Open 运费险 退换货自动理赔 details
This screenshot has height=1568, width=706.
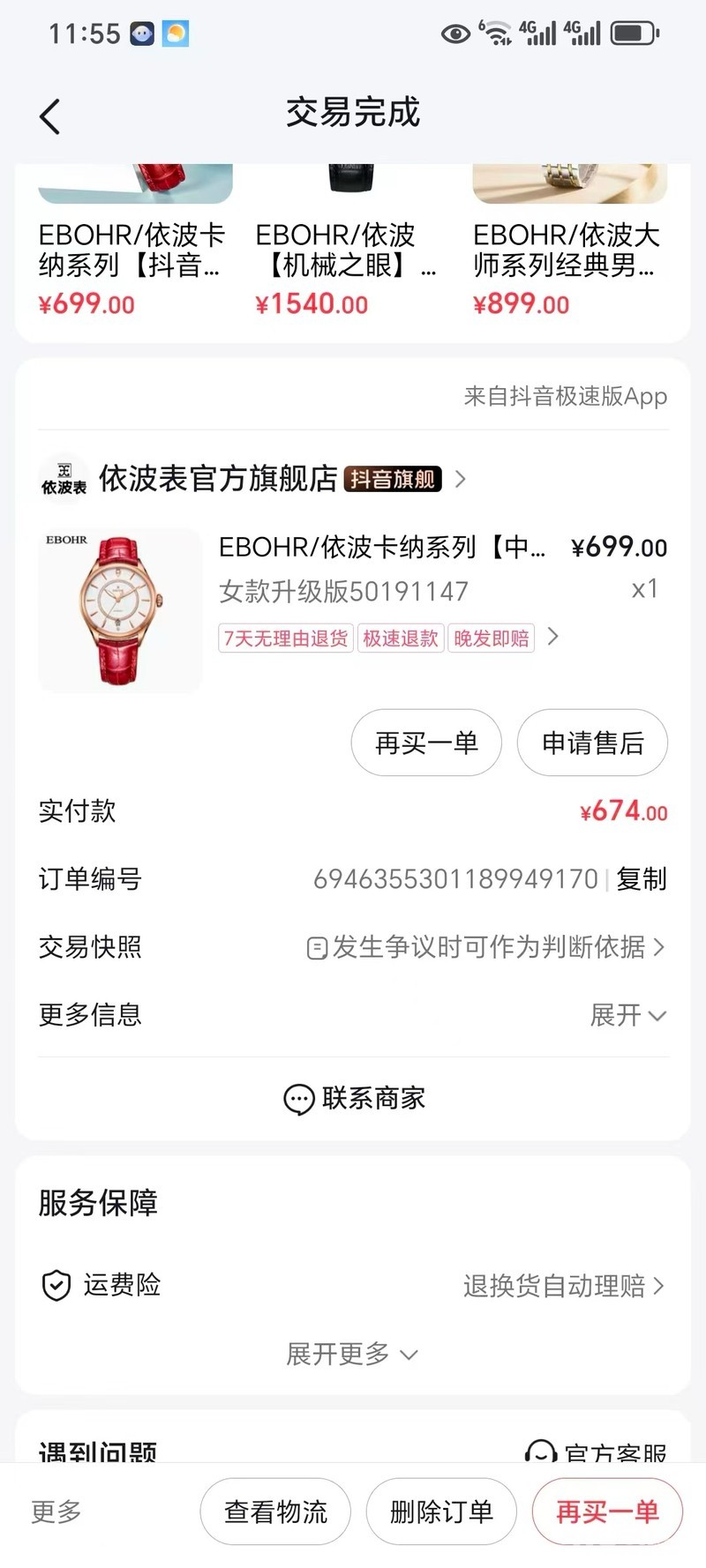(x=563, y=1286)
